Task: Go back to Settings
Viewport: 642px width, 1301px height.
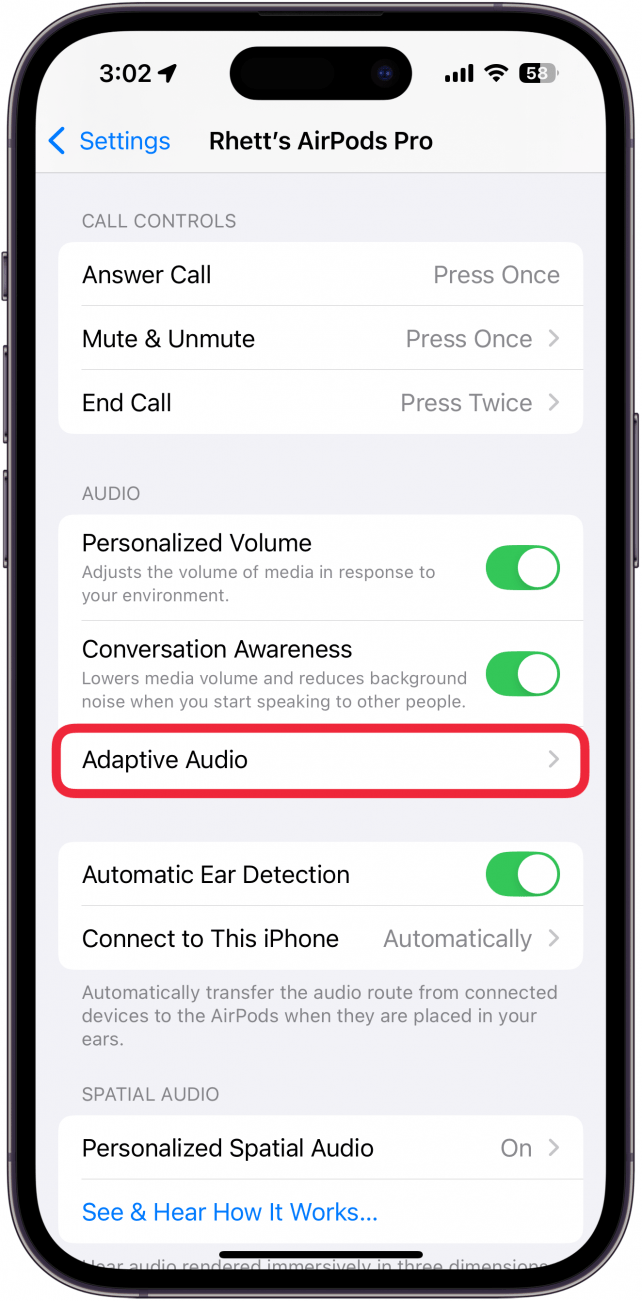Action: click(x=109, y=141)
